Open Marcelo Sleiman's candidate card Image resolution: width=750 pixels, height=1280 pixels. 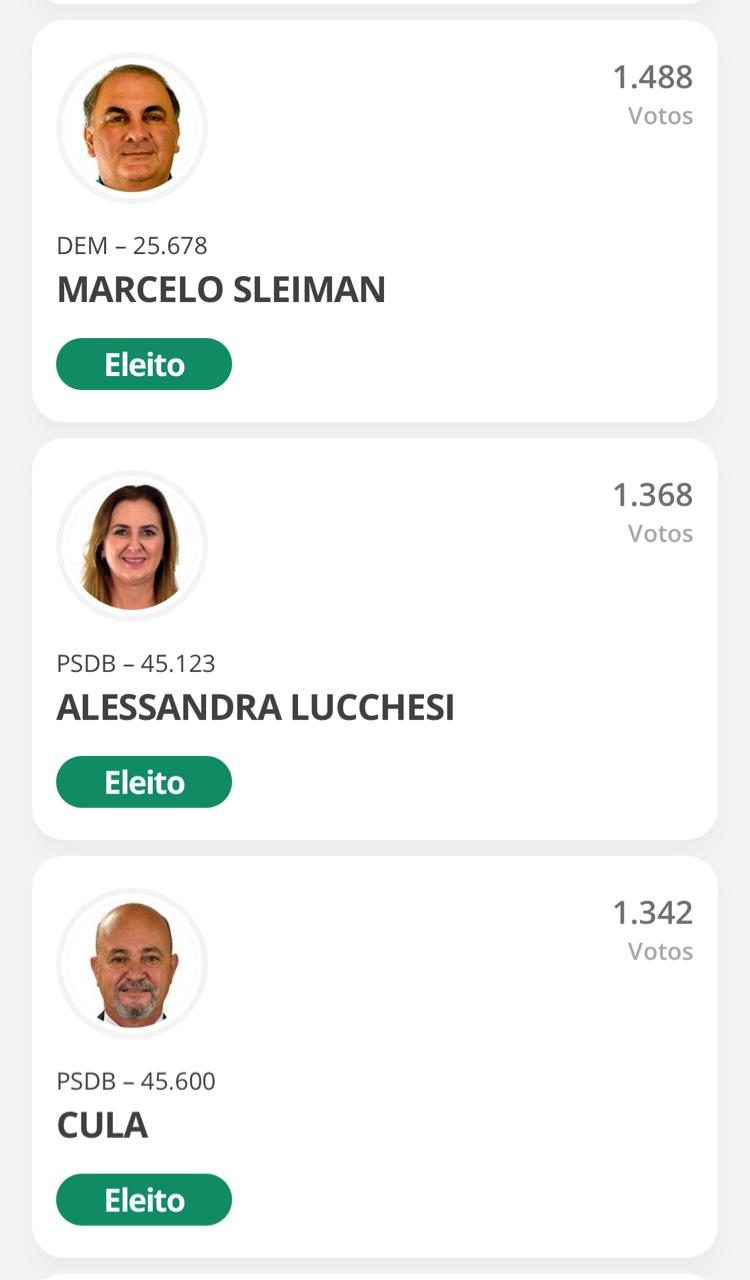[374, 222]
